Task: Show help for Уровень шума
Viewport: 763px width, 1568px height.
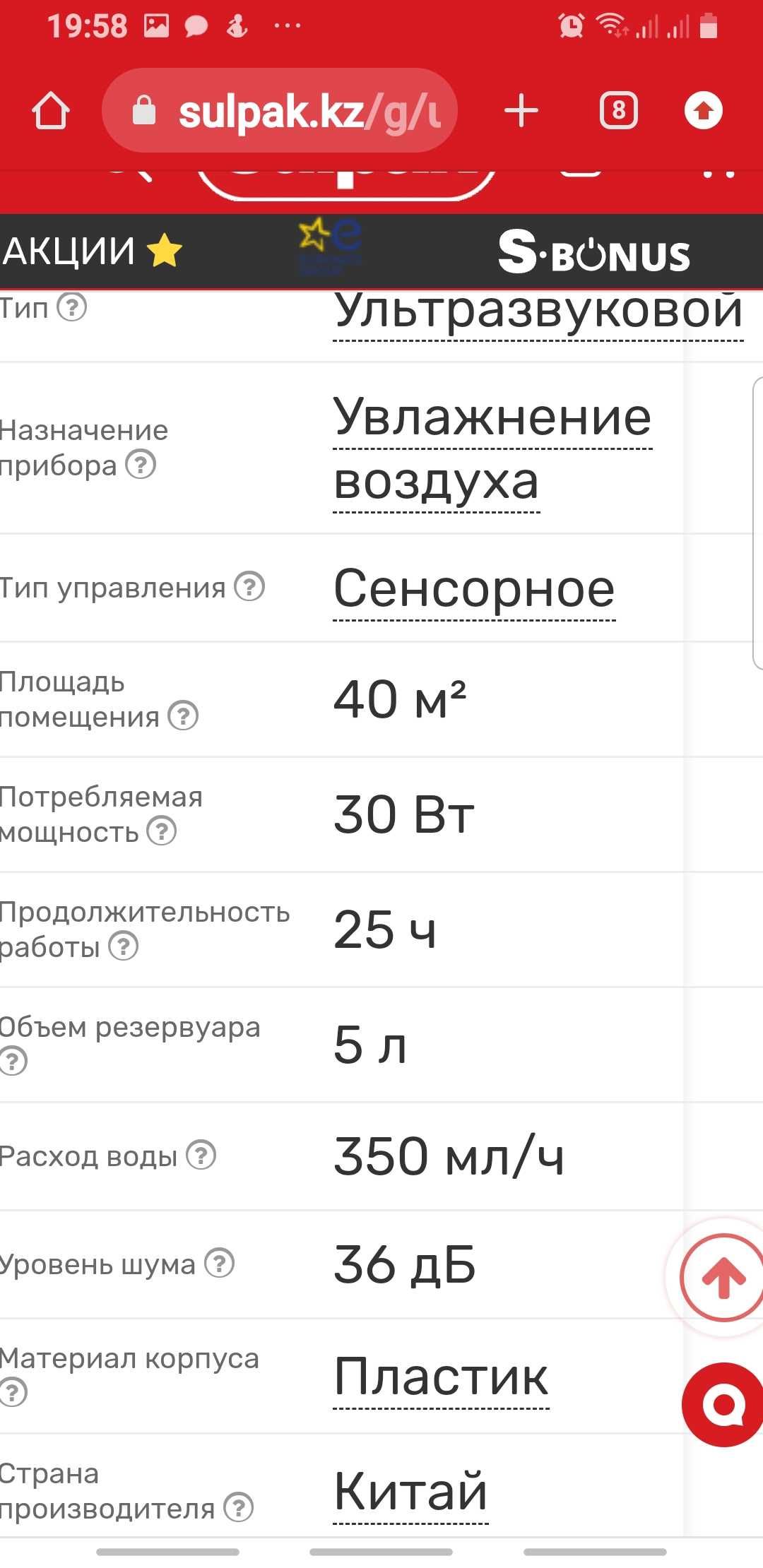Action: pos(219,1263)
